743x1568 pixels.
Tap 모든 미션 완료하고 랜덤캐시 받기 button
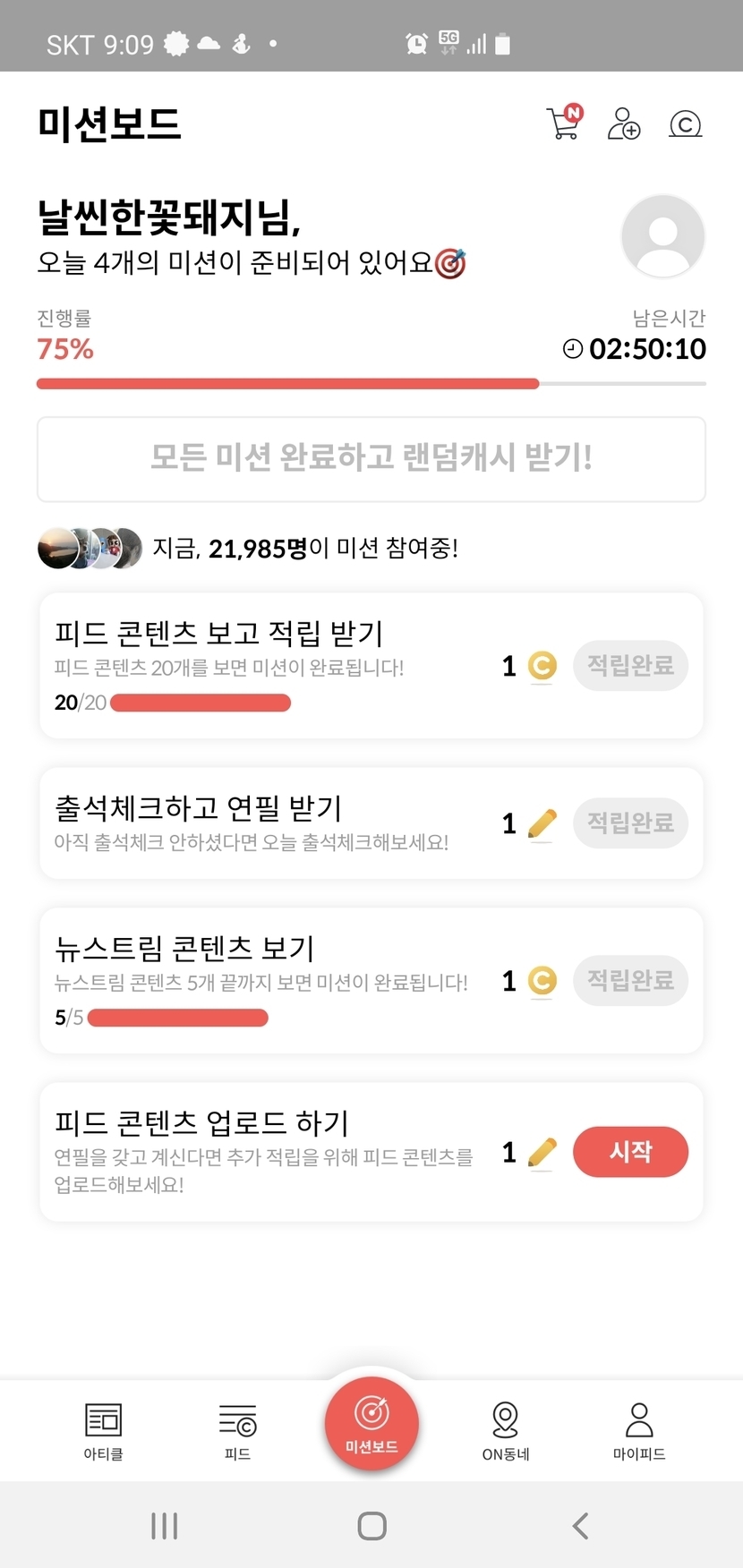(x=371, y=458)
